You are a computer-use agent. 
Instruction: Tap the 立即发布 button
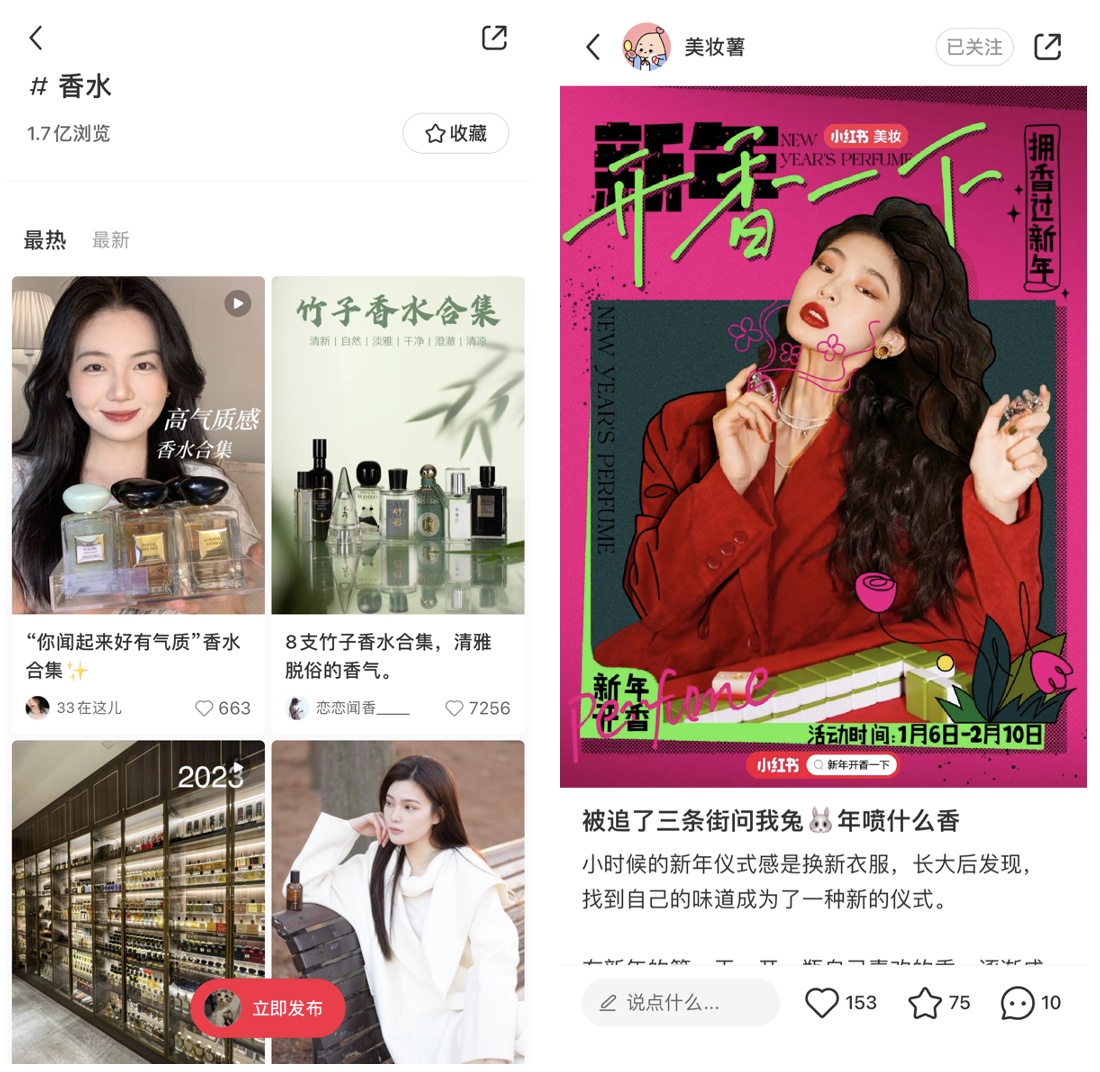coord(268,1008)
